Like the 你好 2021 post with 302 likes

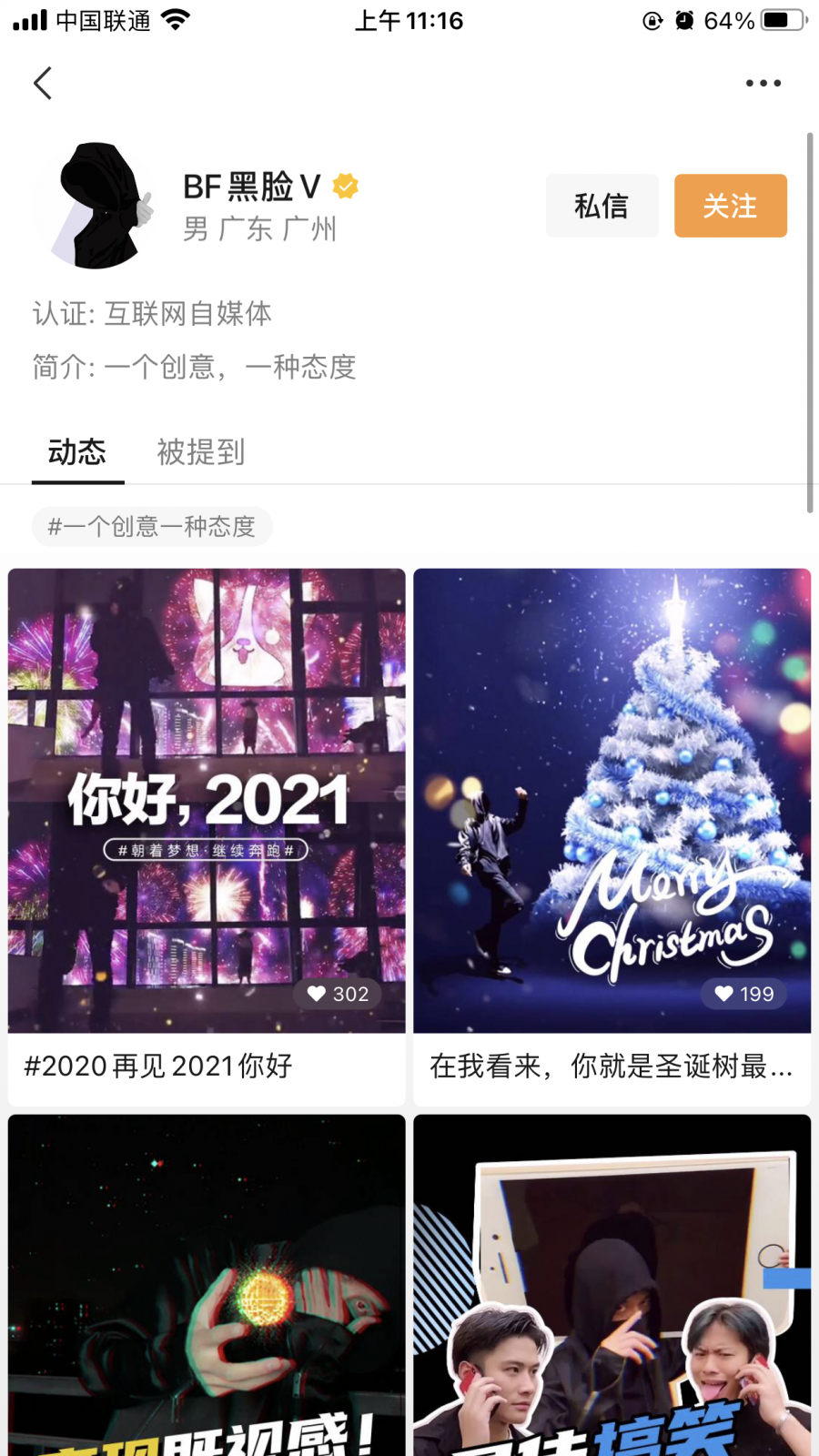pyautogui.click(x=338, y=994)
